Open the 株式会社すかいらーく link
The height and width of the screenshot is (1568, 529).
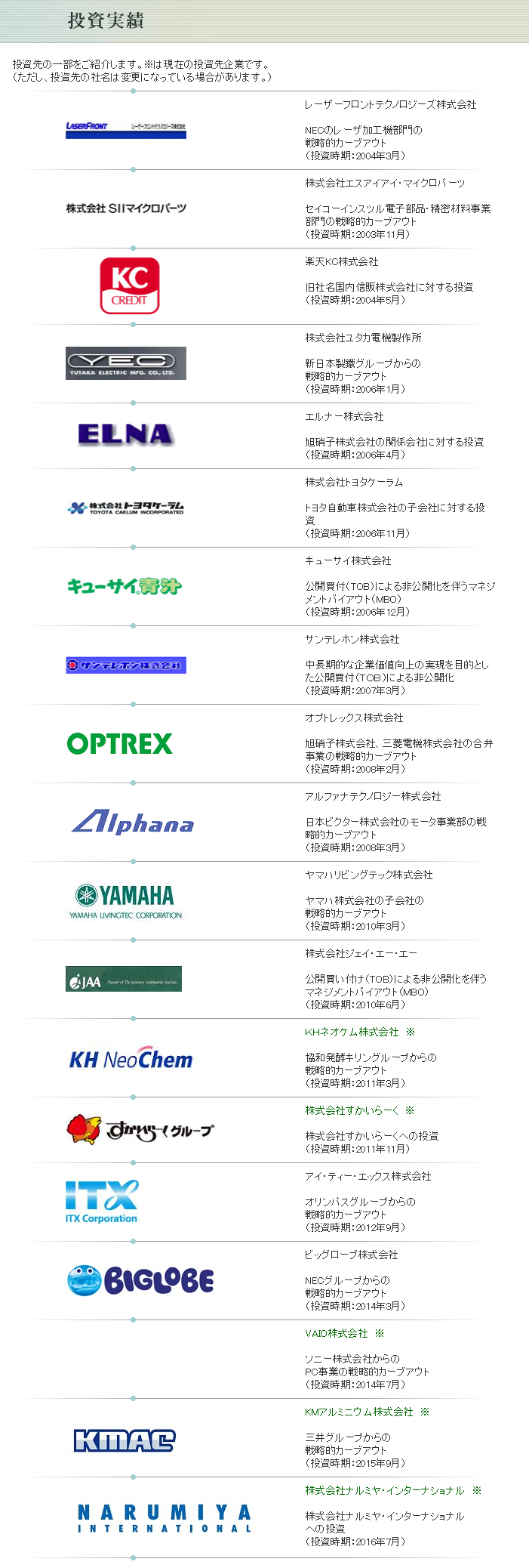(352, 1110)
